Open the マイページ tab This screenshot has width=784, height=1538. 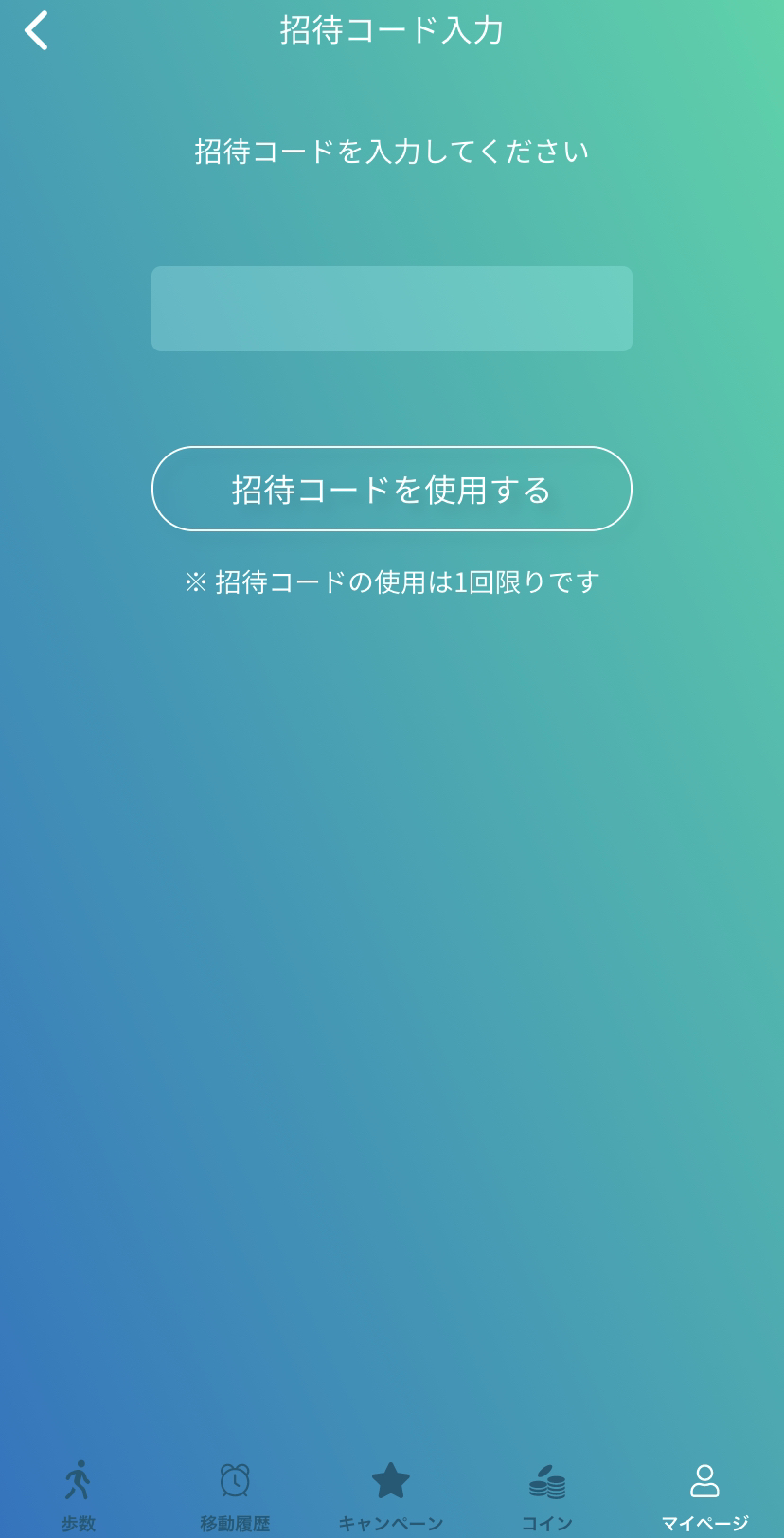(x=704, y=1493)
